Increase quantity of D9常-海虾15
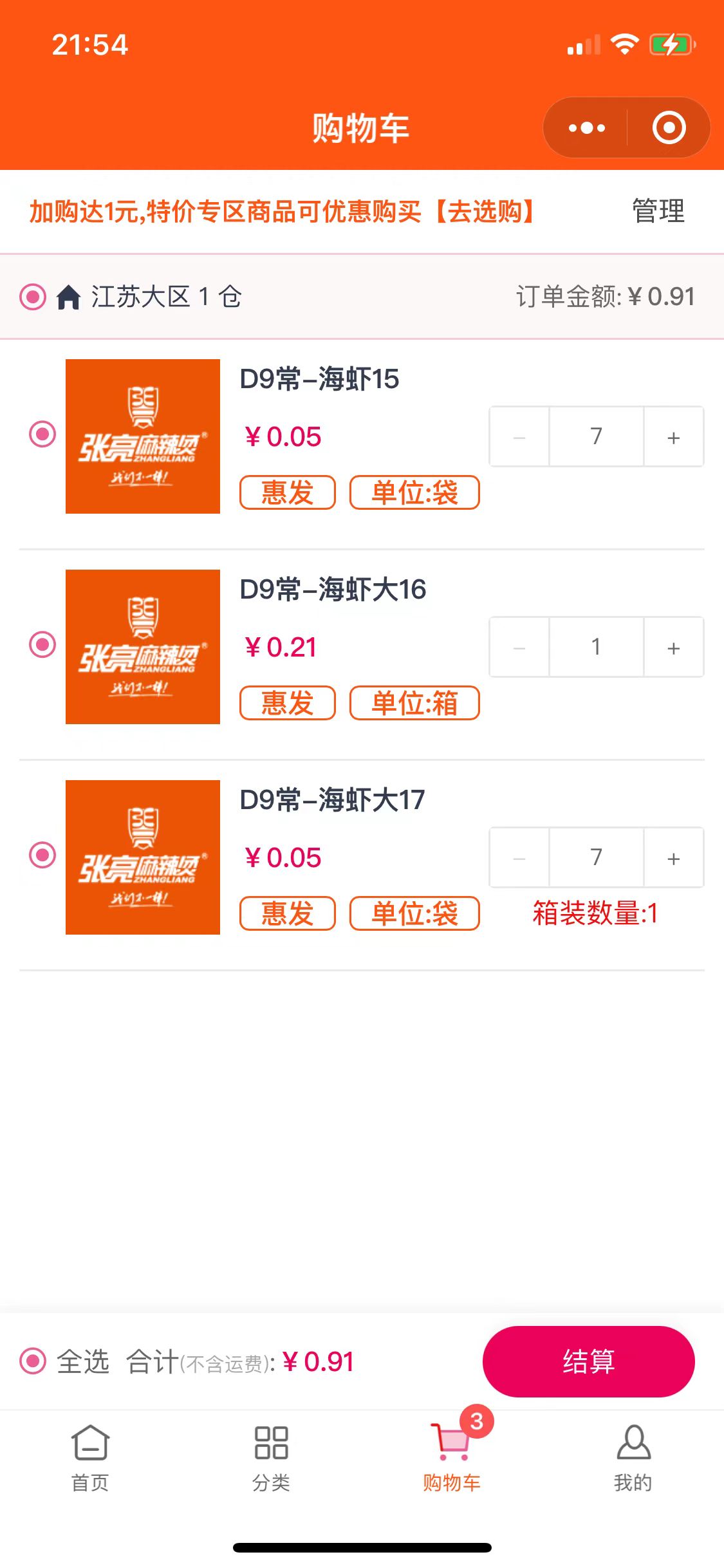Image resolution: width=724 pixels, height=1568 pixels. tap(673, 437)
